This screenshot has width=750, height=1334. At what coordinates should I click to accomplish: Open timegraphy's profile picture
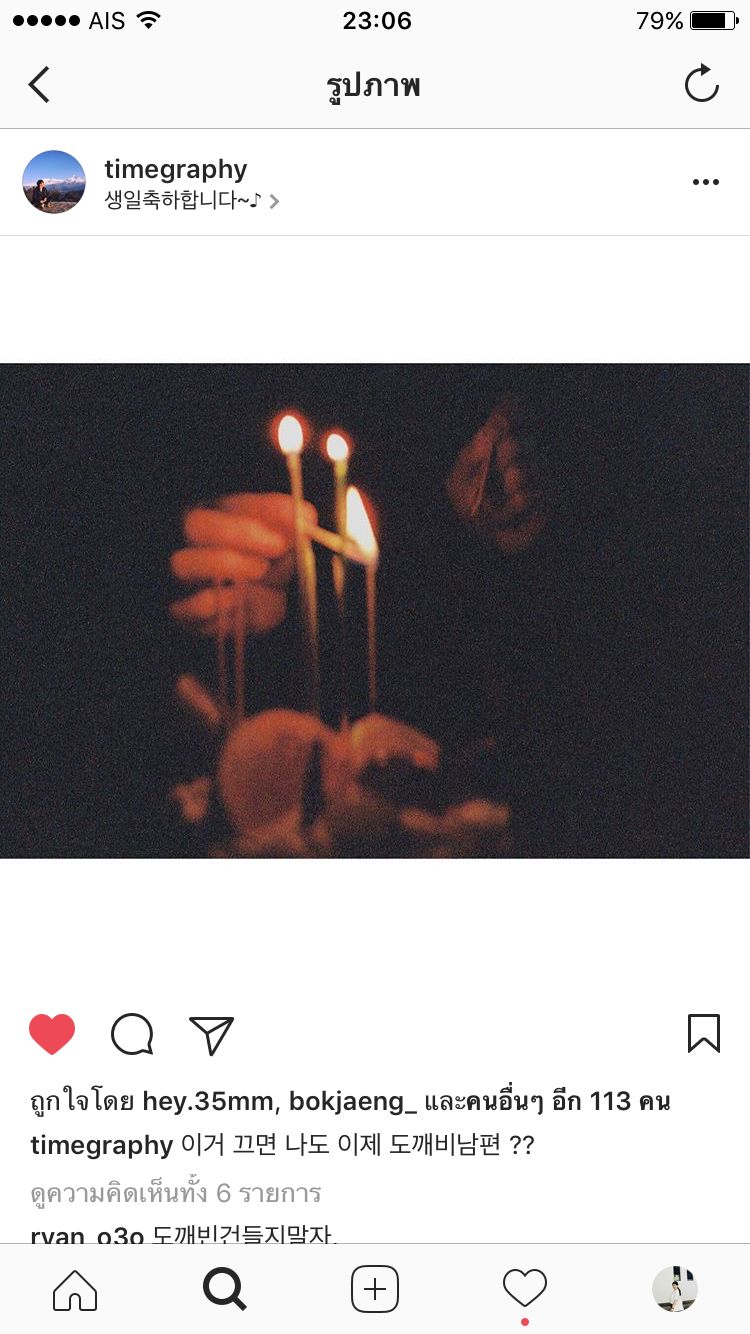[x=54, y=182]
